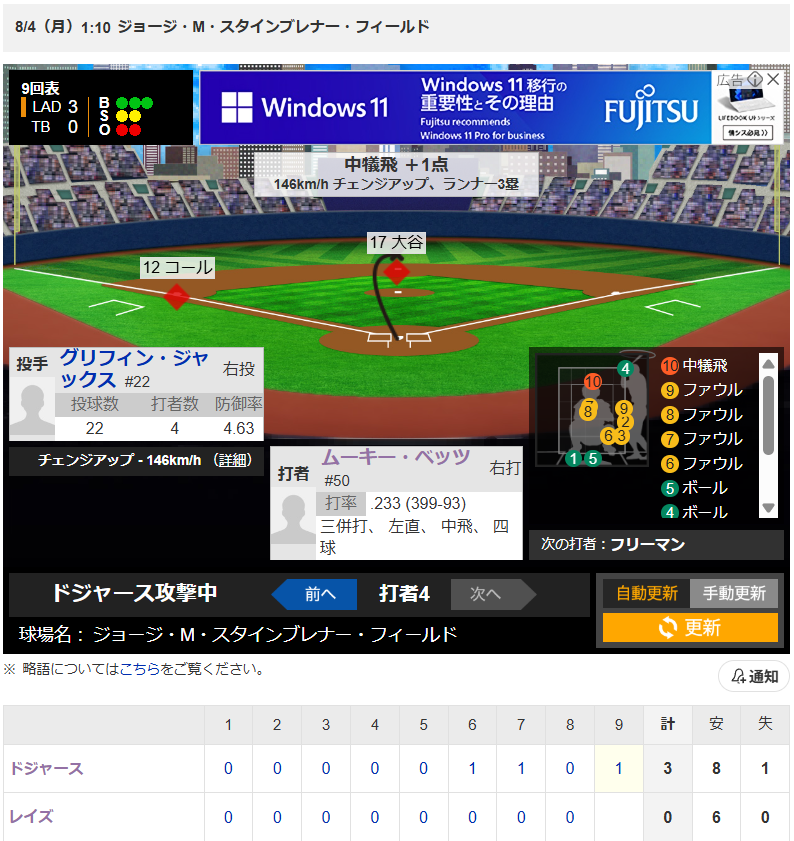
Task: Open pitcher Griffin Jax's profile link
Action: coord(136,367)
